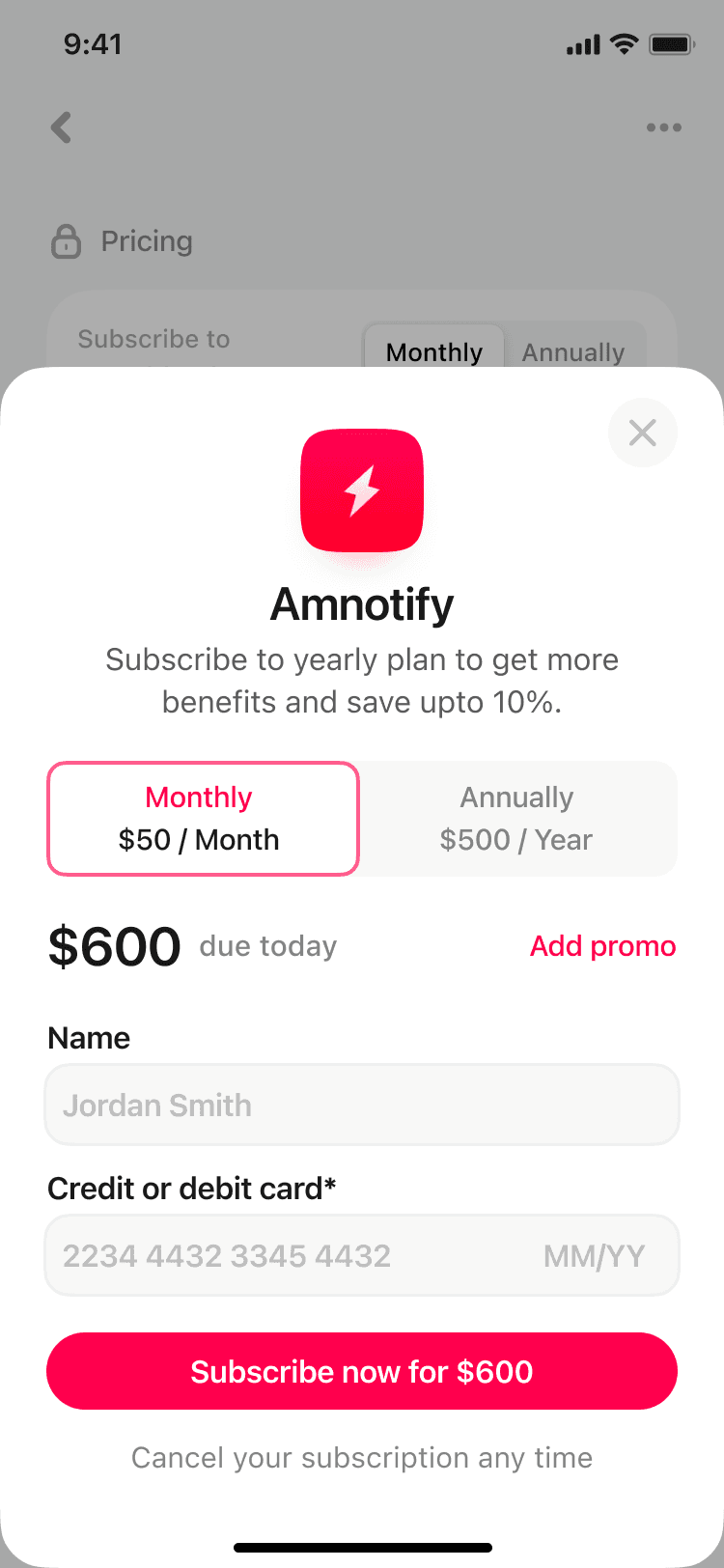Tap the credit or debit card number field
The height and width of the screenshot is (1568, 724).
point(225,1255)
